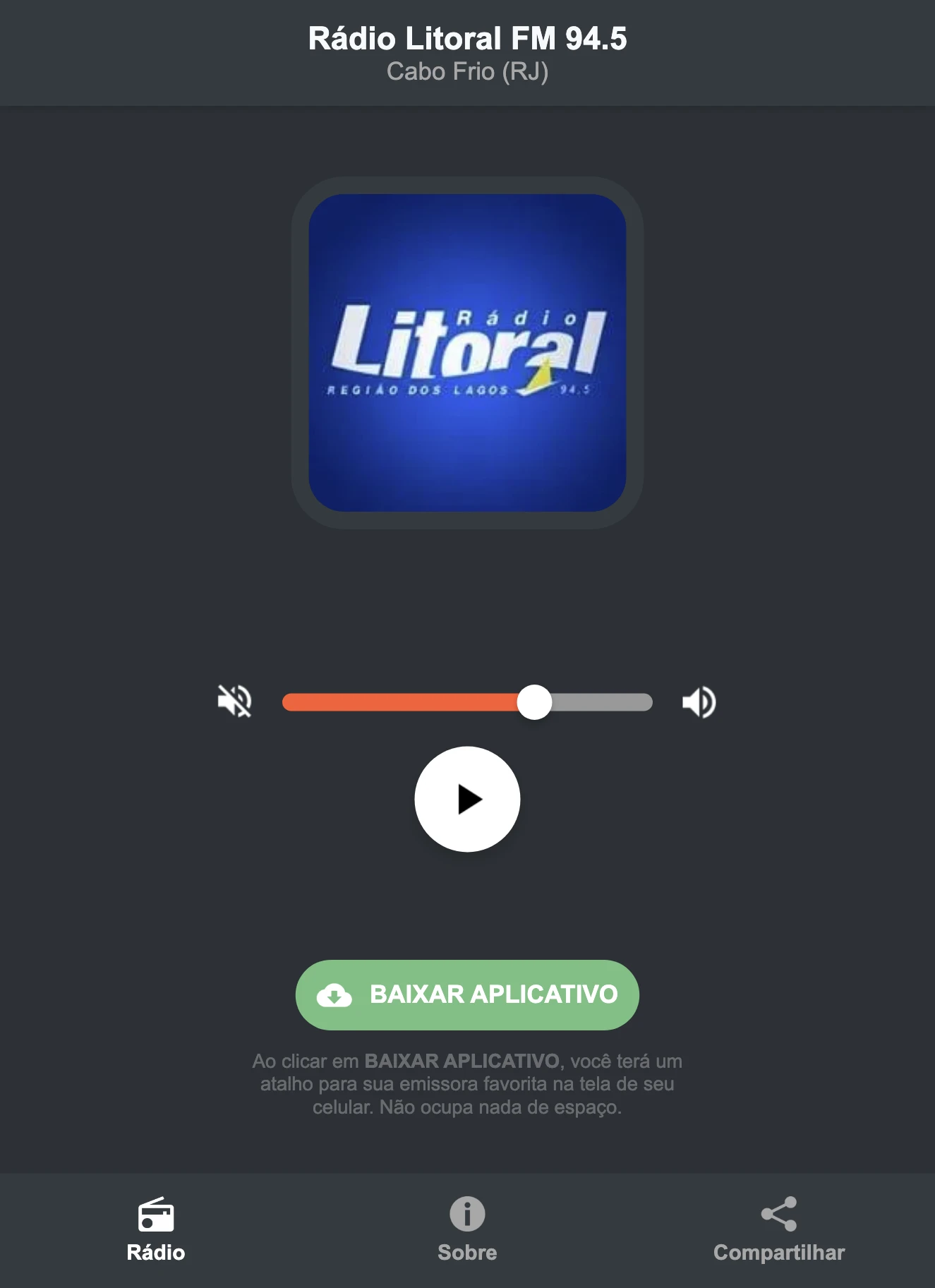Screen dimensions: 935x1288
Task: Click the Cabo Frio (RJ) subtitle
Action: click(x=467, y=71)
